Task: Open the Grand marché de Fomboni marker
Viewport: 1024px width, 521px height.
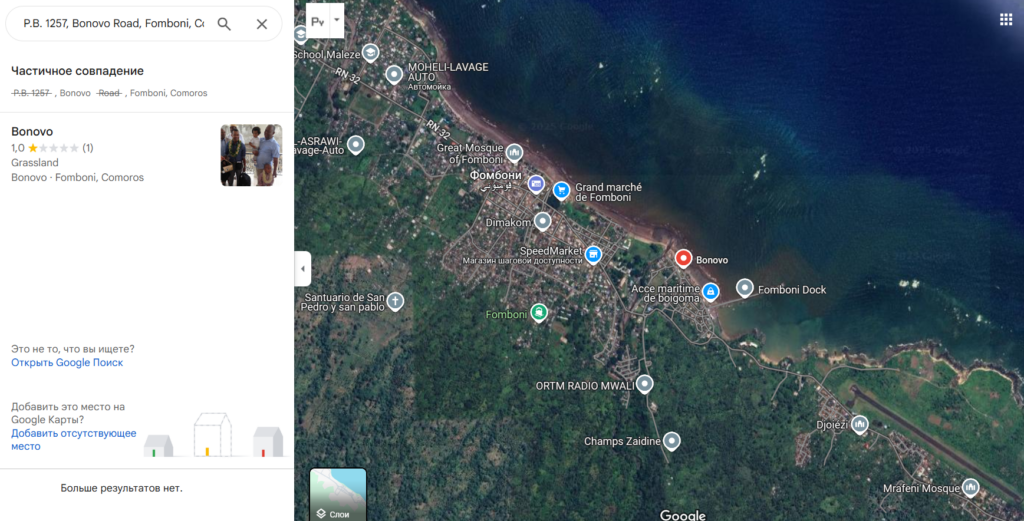Action: tap(561, 188)
